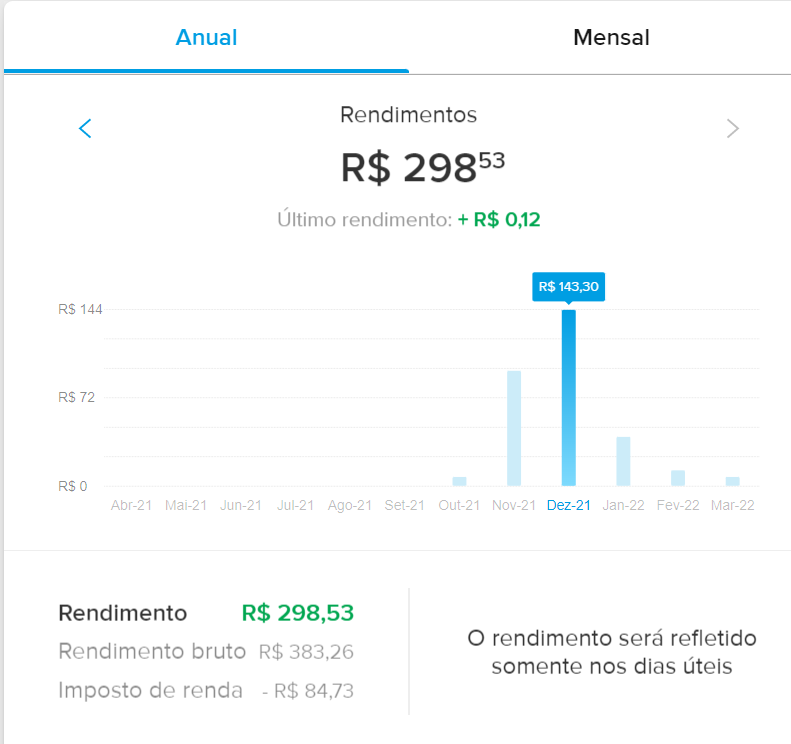
Task: Select the Out-21 bar in the chart
Action: (x=460, y=481)
